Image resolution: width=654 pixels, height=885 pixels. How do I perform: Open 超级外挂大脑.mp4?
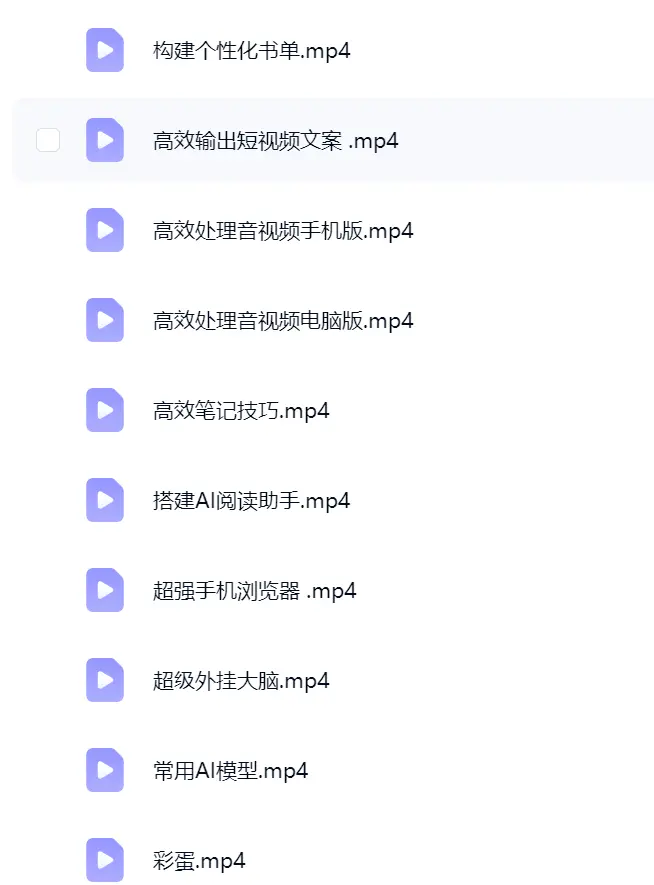coord(241,681)
